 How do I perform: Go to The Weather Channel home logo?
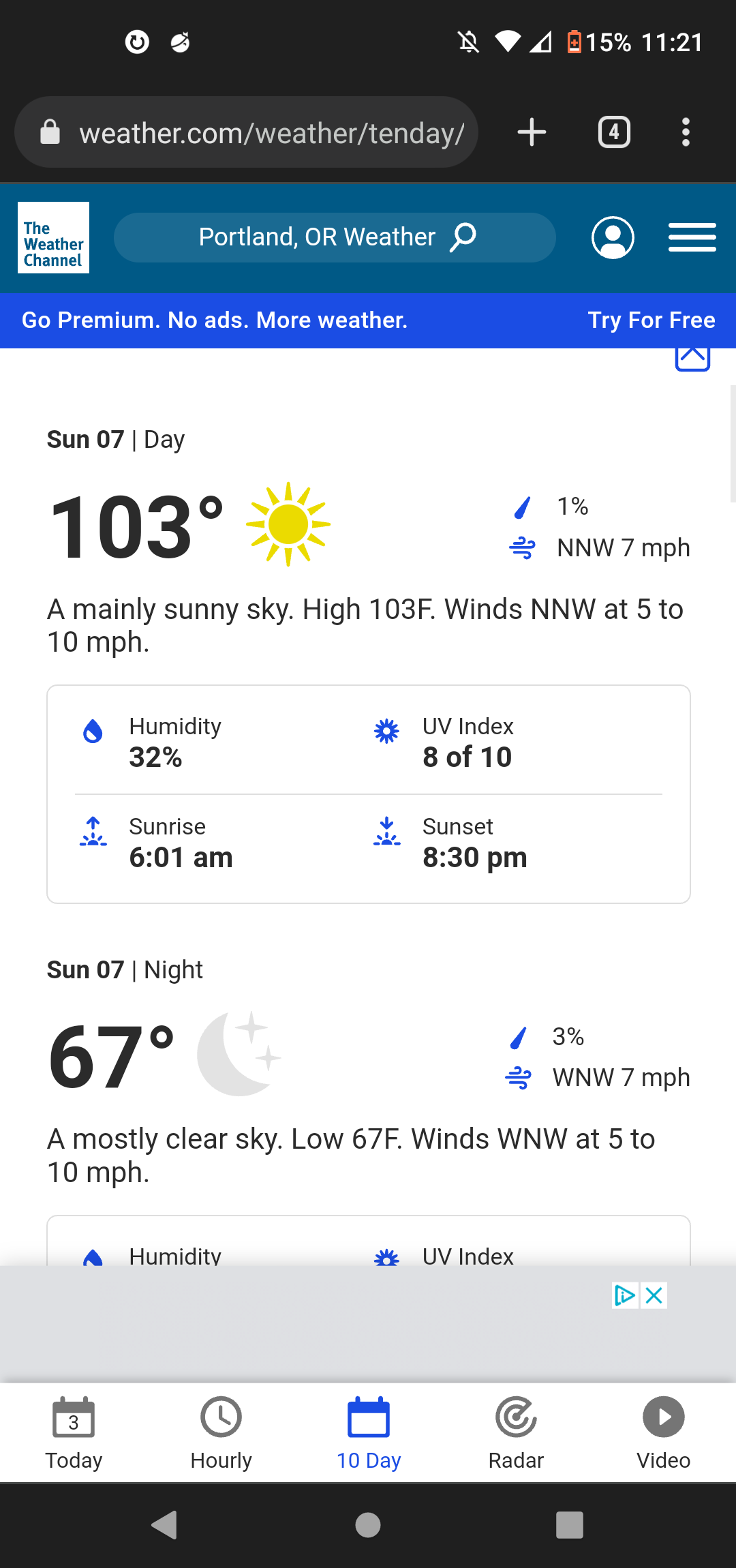point(53,238)
